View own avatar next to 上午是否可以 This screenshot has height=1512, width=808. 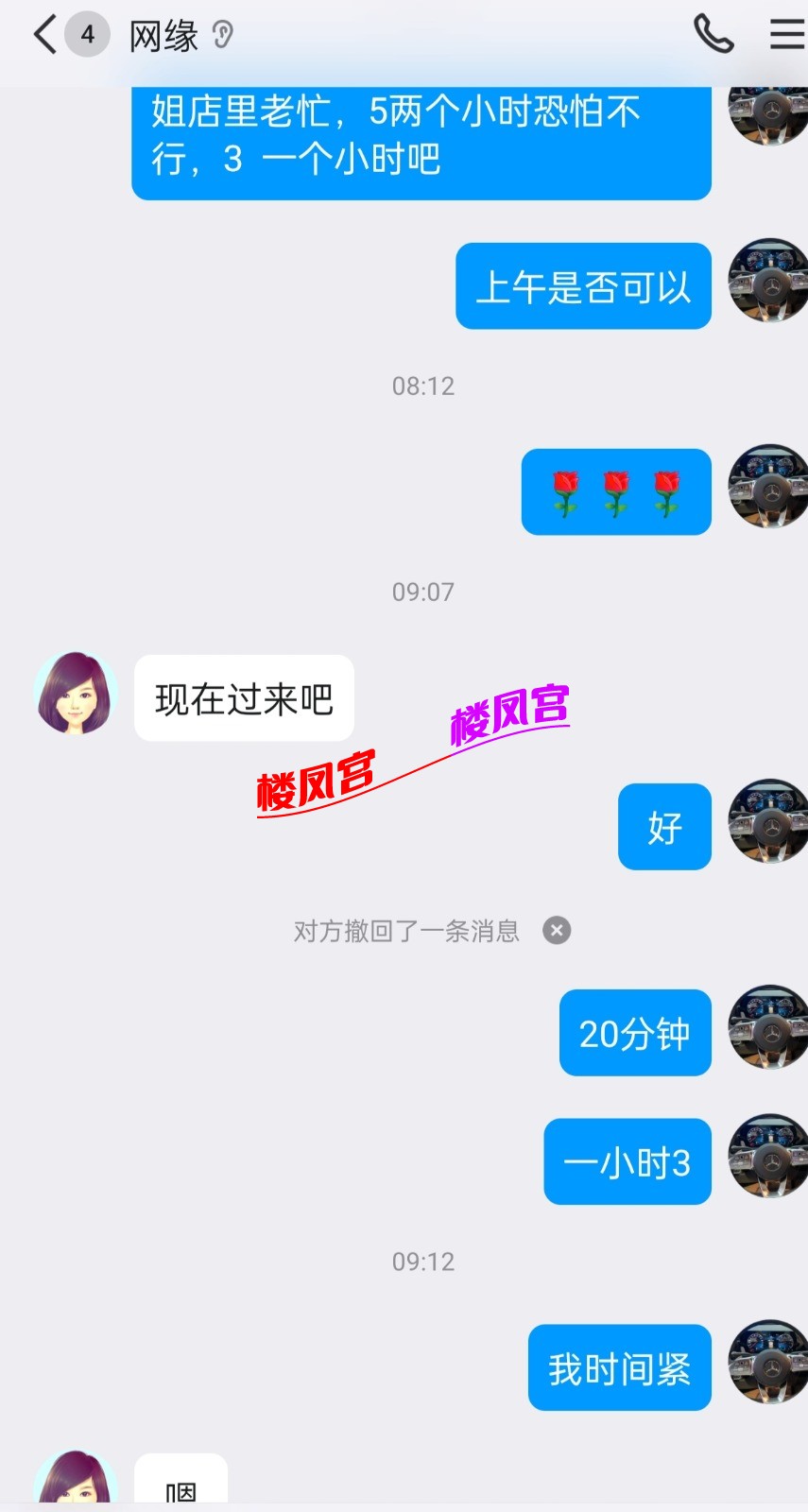pyautogui.click(x=767, y=282)
